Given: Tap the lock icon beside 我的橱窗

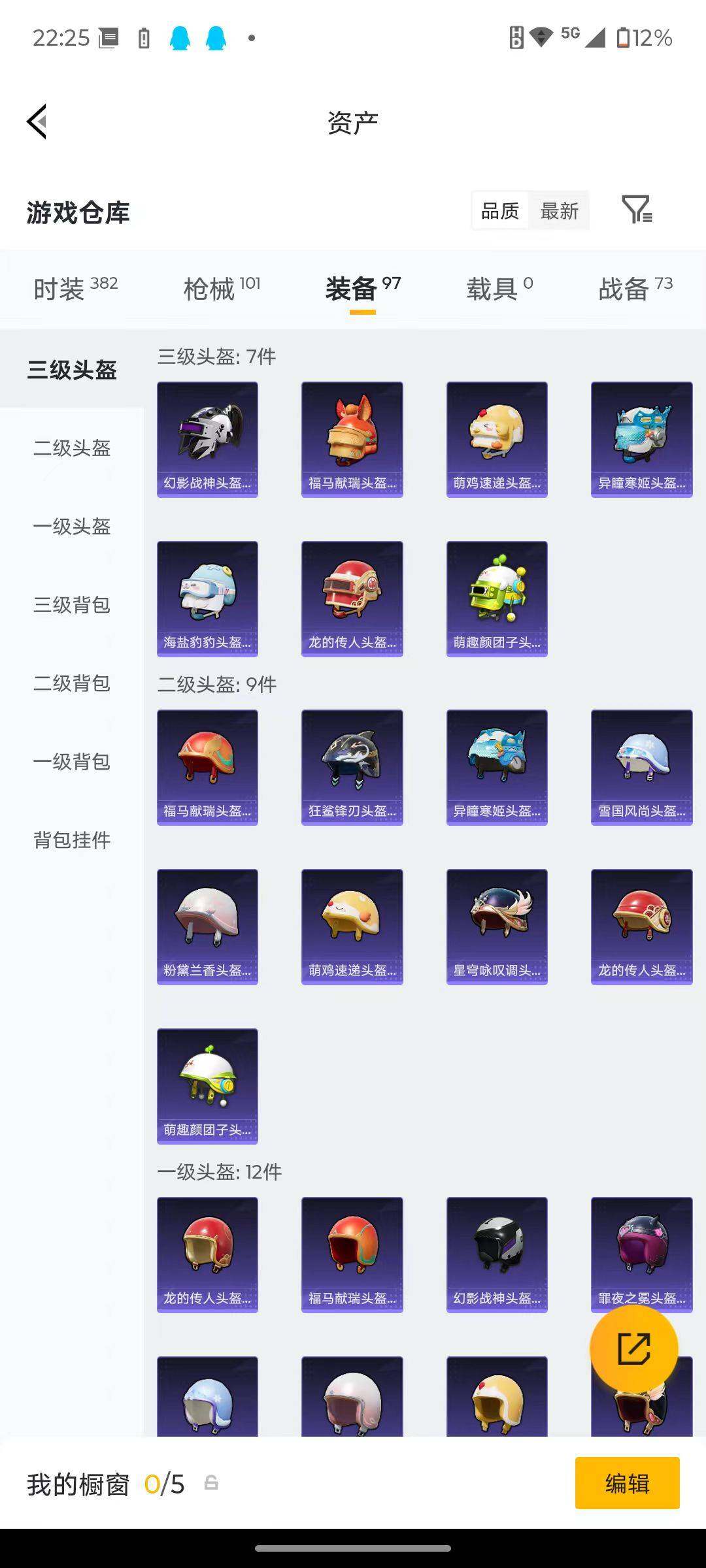Looking at the screenshot, I should (x=210, y=1482).
